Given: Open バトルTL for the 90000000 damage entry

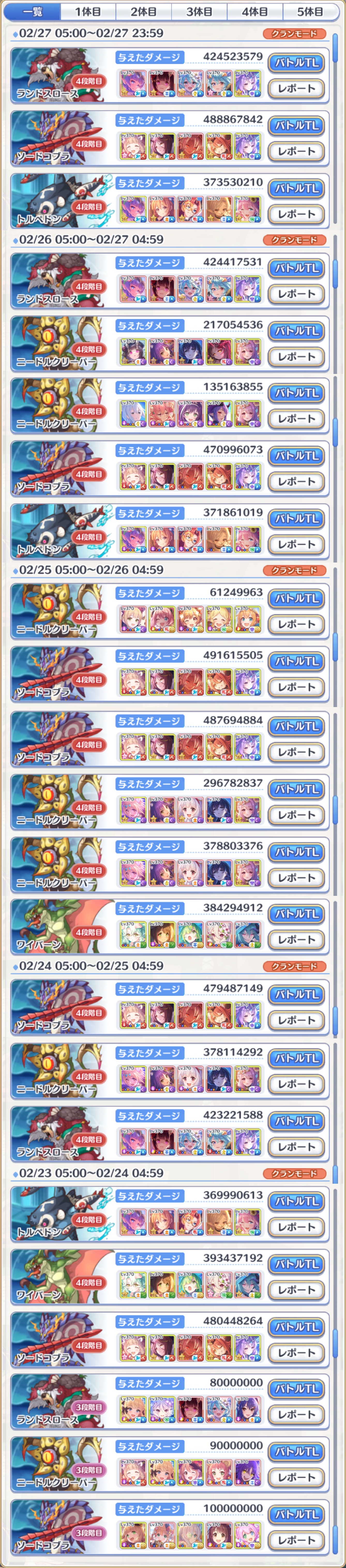Looking at the screenshot, I should click(x=296, y=1452).
